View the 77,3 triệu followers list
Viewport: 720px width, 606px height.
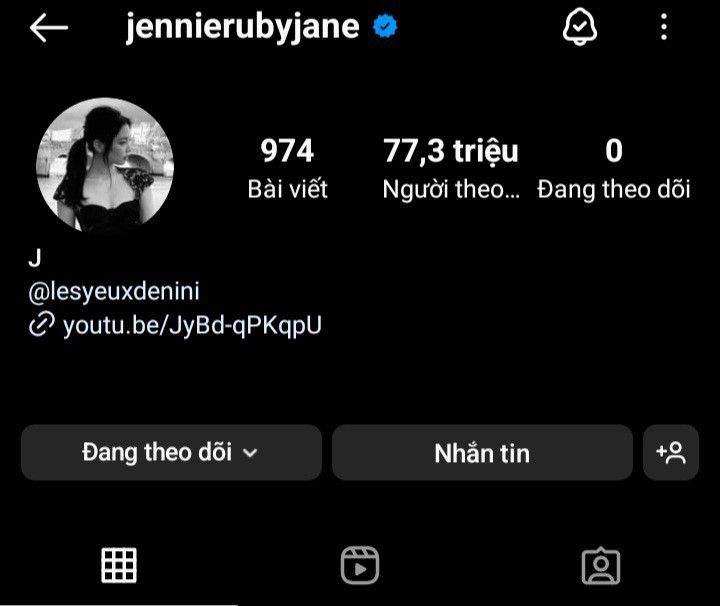451,168
